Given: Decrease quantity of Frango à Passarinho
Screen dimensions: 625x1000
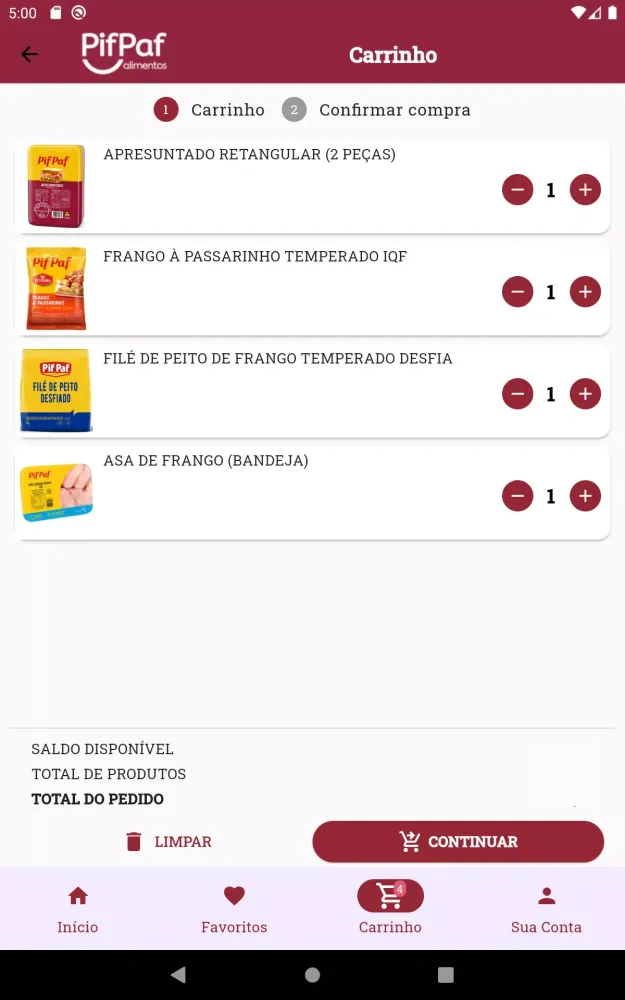Looking at the screenshot, I should tap(517, 292).
